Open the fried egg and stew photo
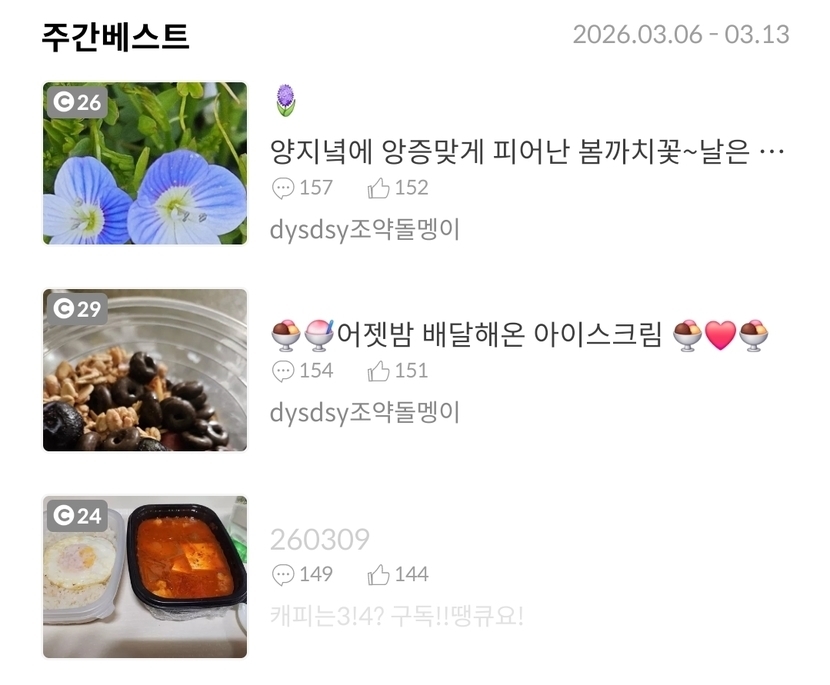This screenshot has height=685, width=830. 145,577
